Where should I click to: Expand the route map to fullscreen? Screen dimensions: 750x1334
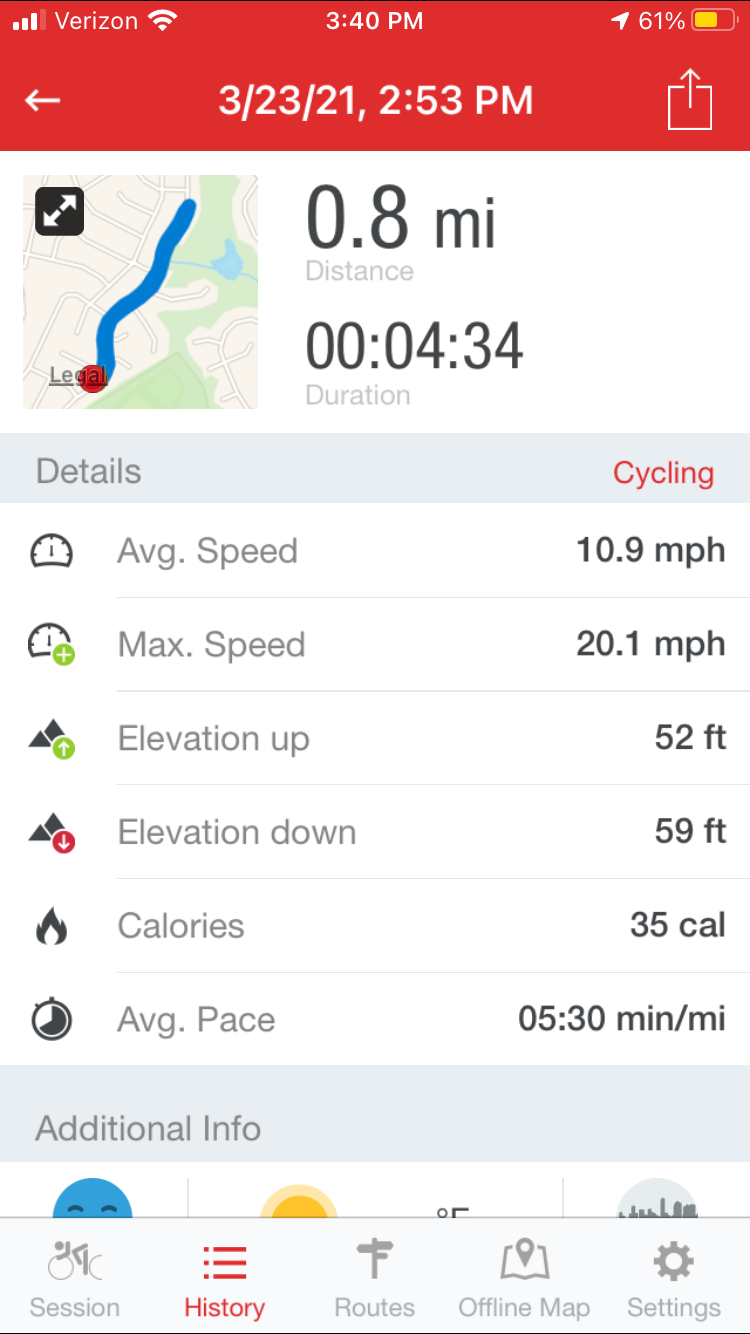(59, 211)
